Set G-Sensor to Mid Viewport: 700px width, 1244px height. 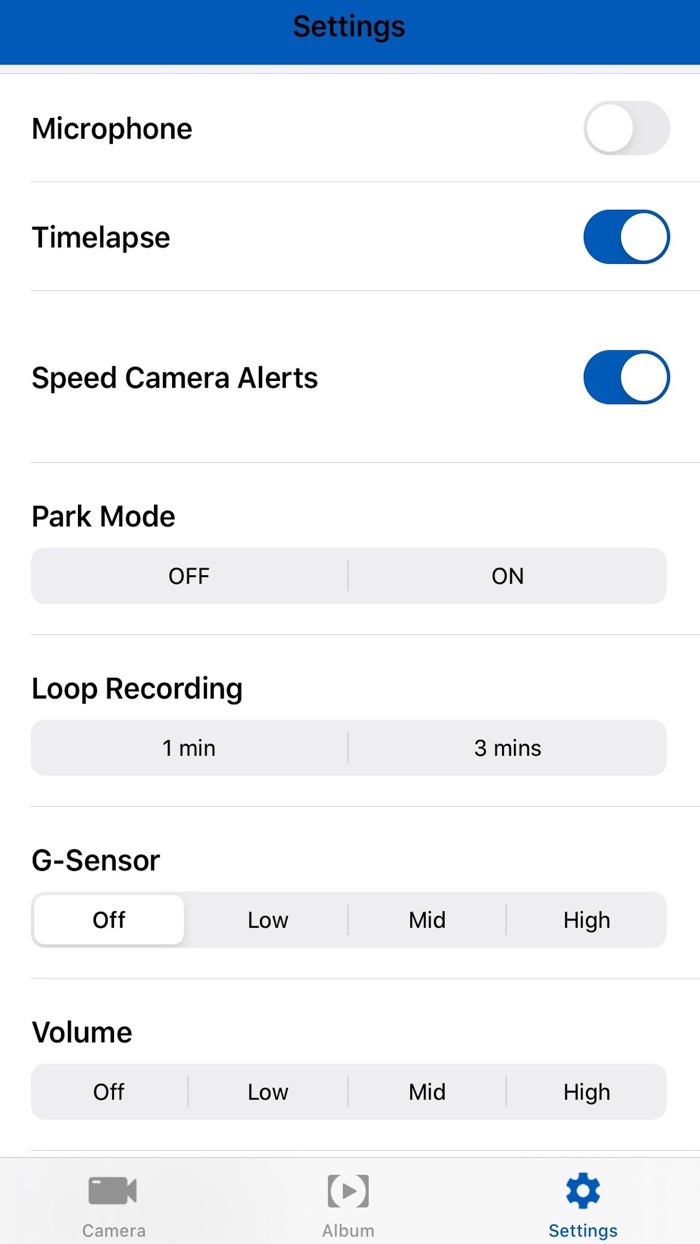coord(427,920)
